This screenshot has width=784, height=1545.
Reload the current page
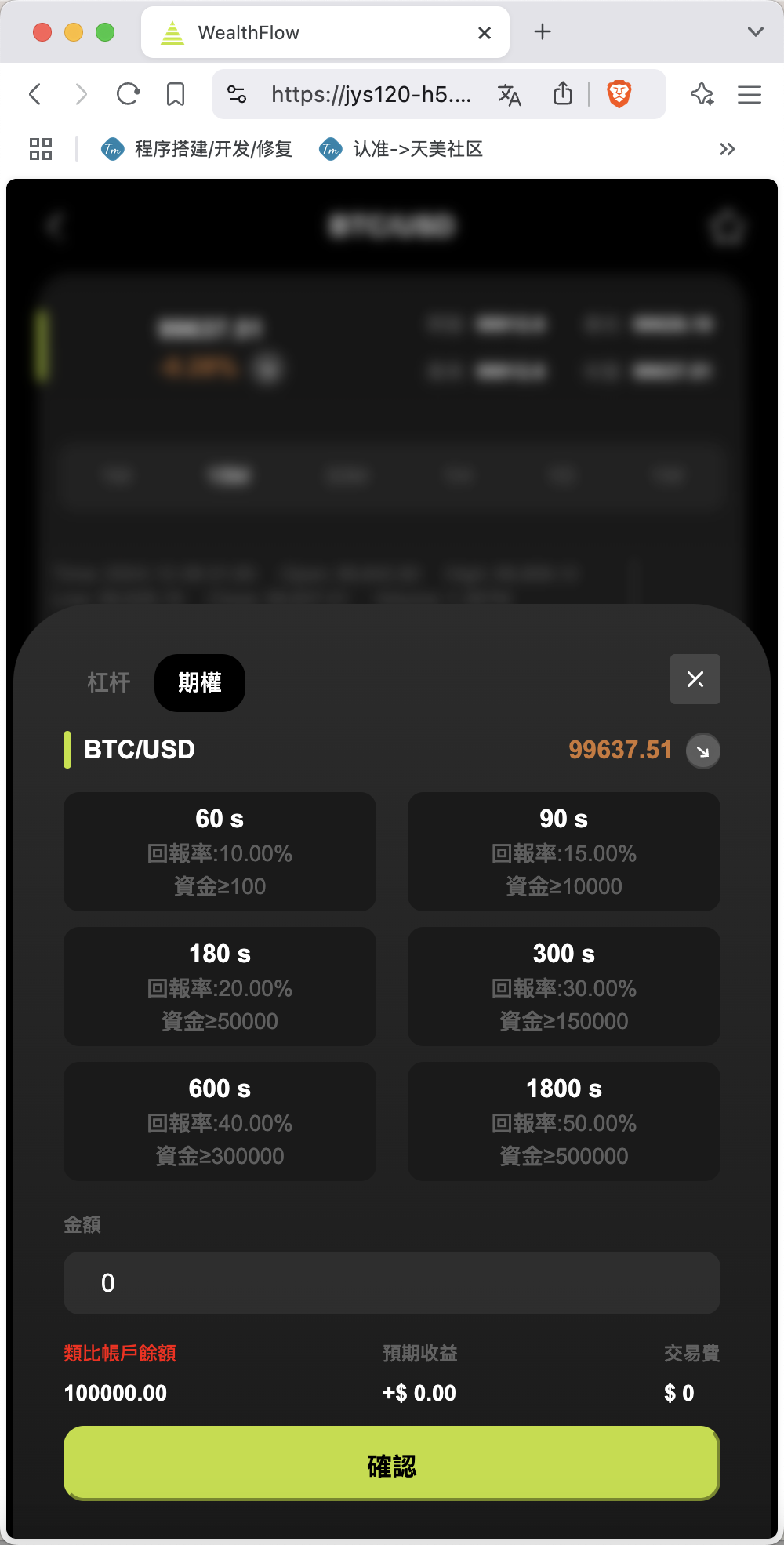[128, 95]
